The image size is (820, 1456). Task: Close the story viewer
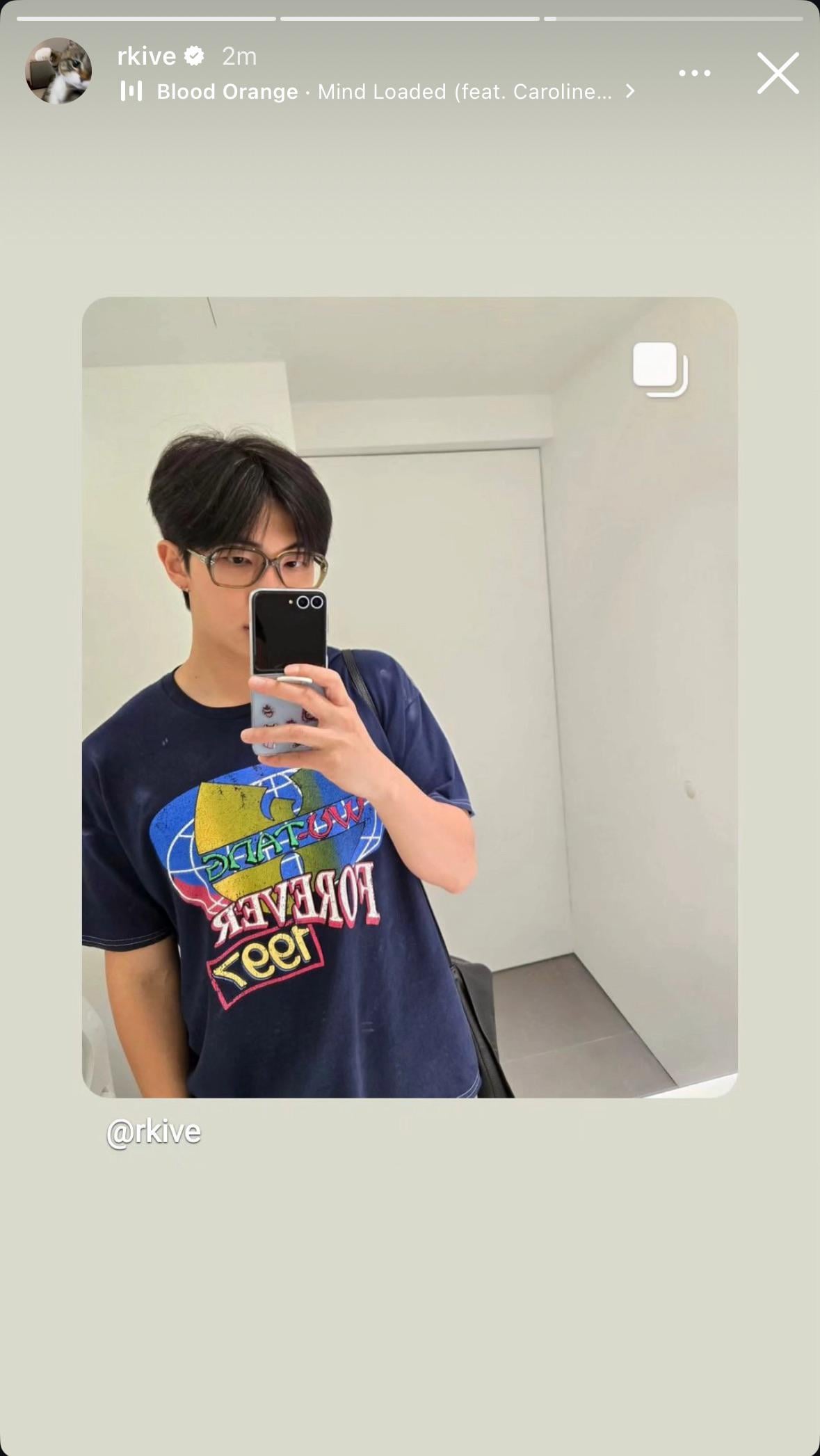(x=778, y=73)
